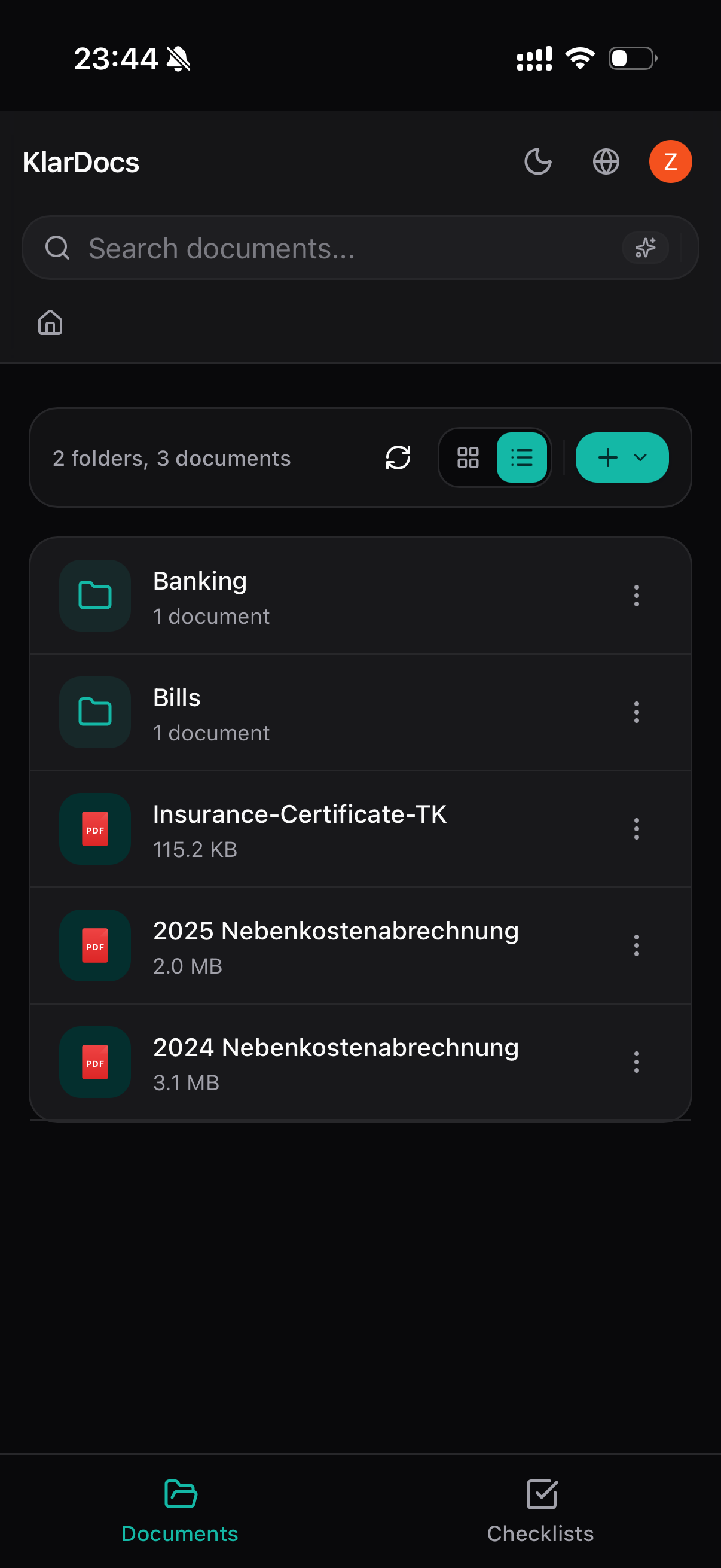The image size is (721, 1568).
Task: Switch to grid view
Action: click(468, 457)
